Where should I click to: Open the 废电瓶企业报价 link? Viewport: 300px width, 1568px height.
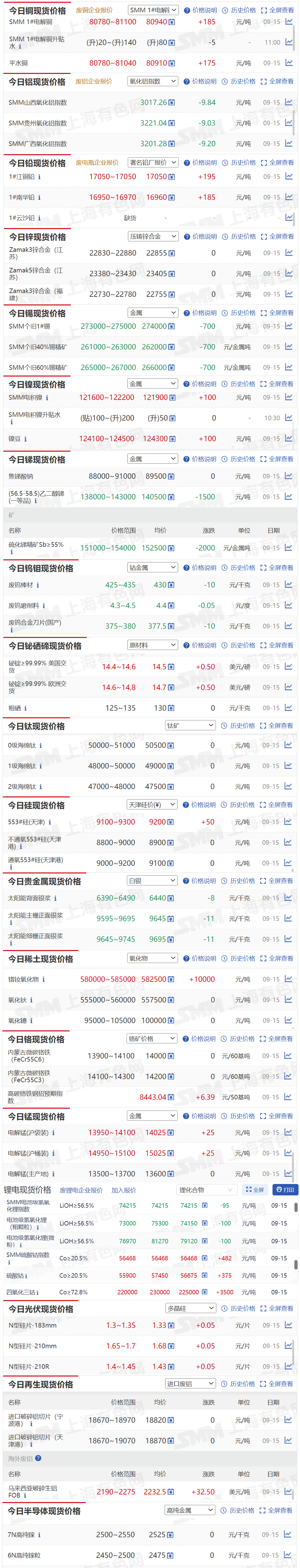(97, 163)
